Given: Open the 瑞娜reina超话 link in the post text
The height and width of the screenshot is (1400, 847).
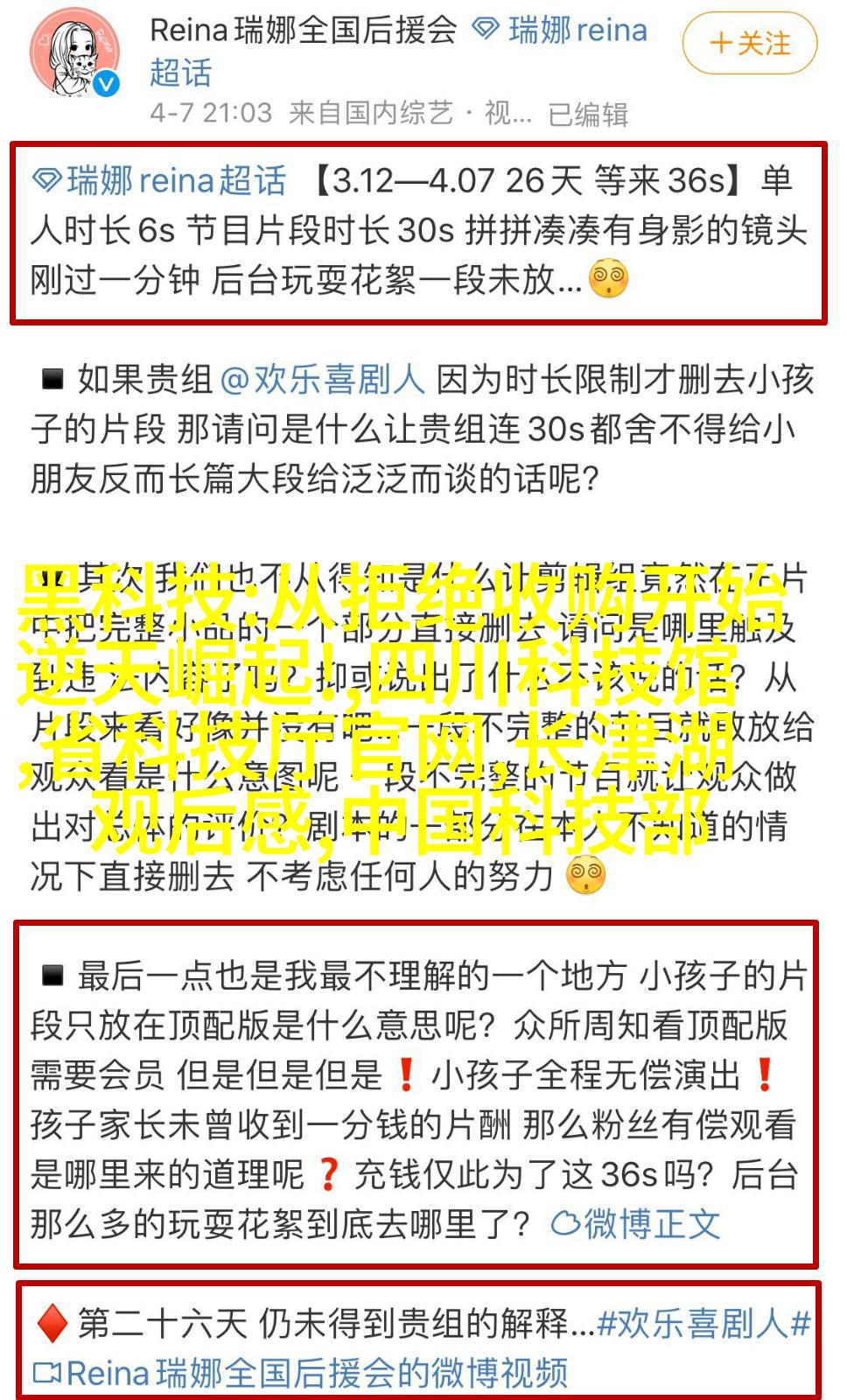Looking at the screenshot, I should pyautogui.click(x=160, y=181).
